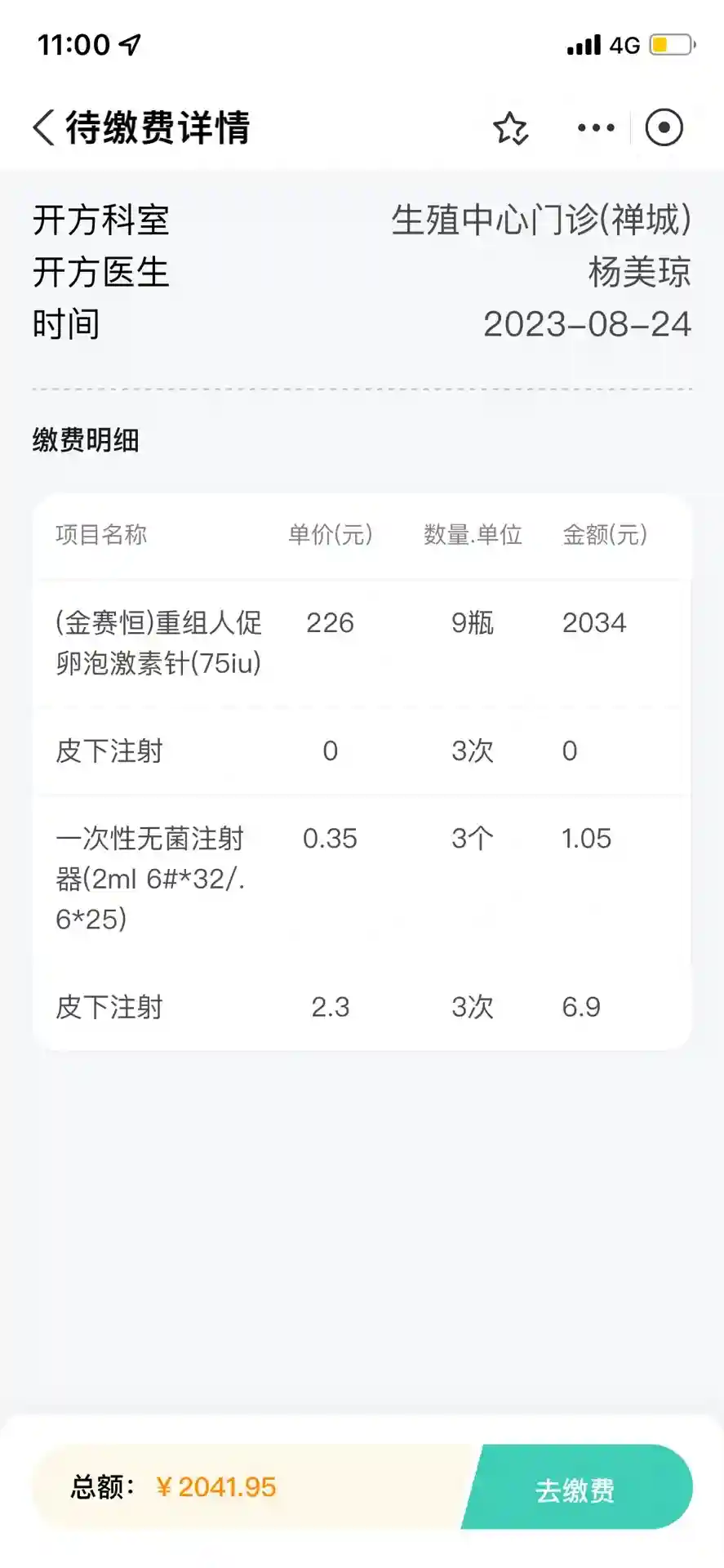This screenshot has height=1568, width=724.
Task: Close the mini program via circle icon
Action: (664, 128)
